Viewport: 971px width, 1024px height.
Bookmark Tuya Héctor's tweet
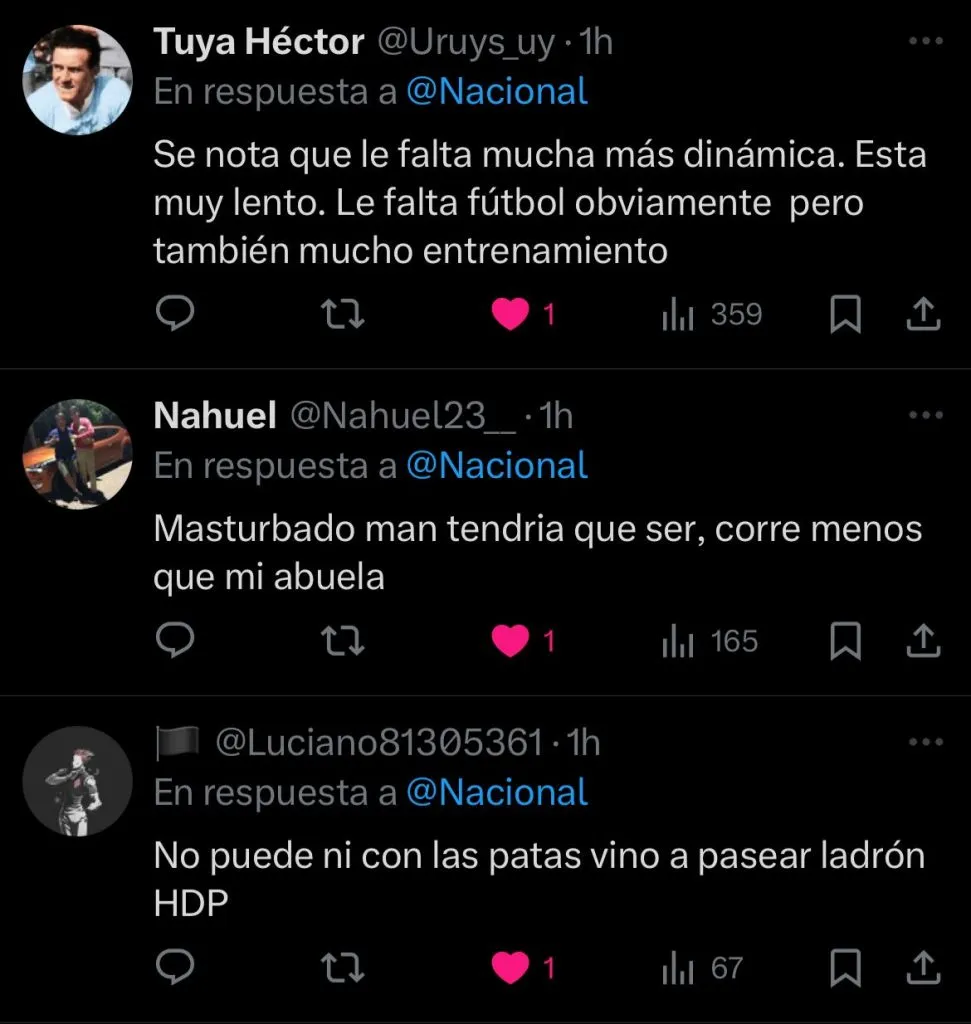click(846, 316)
